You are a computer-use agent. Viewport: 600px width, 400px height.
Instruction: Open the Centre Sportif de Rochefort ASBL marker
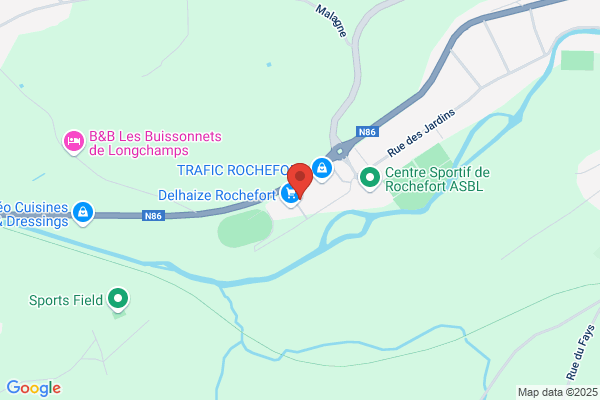pyautogui.click(x=370, y=179)
